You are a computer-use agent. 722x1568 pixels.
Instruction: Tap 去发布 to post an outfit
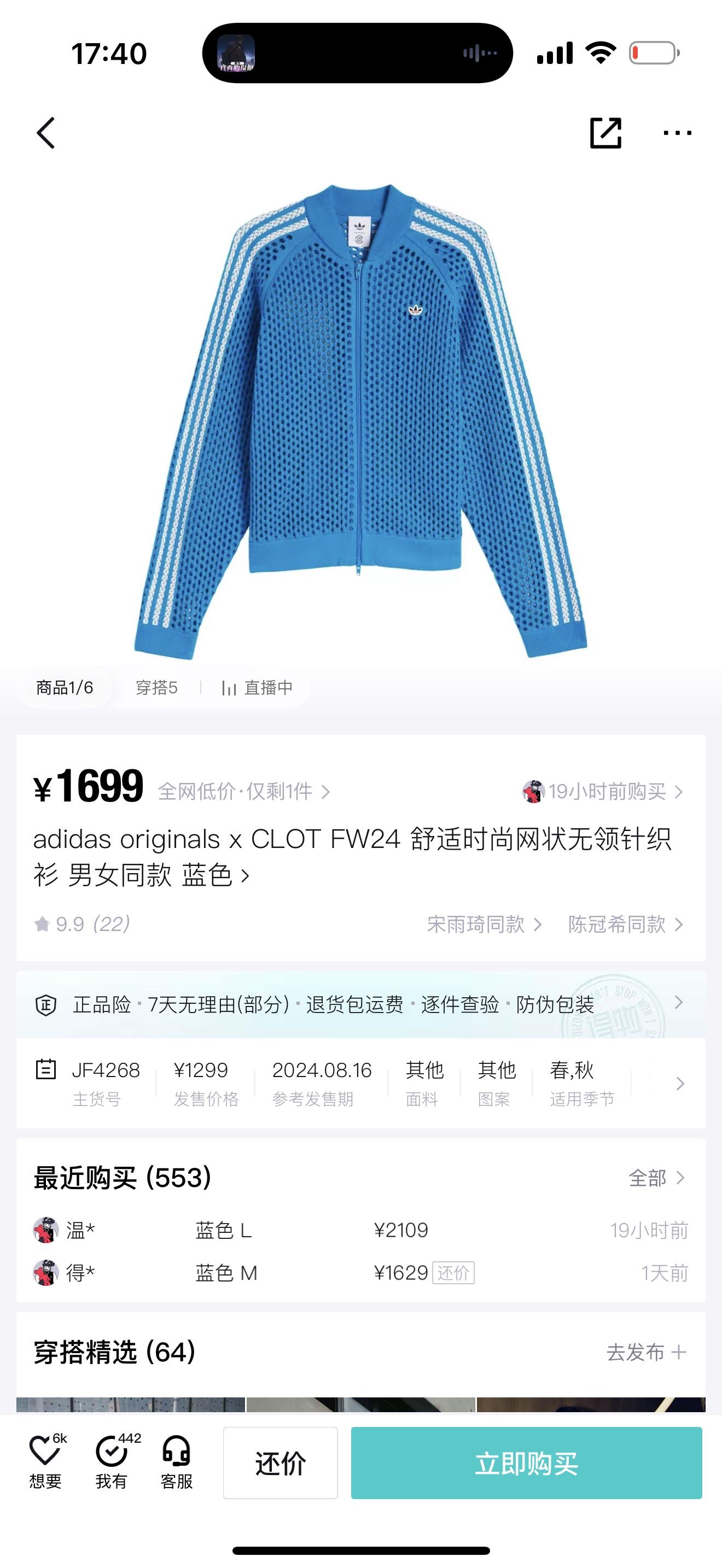tap(645, 1352)
